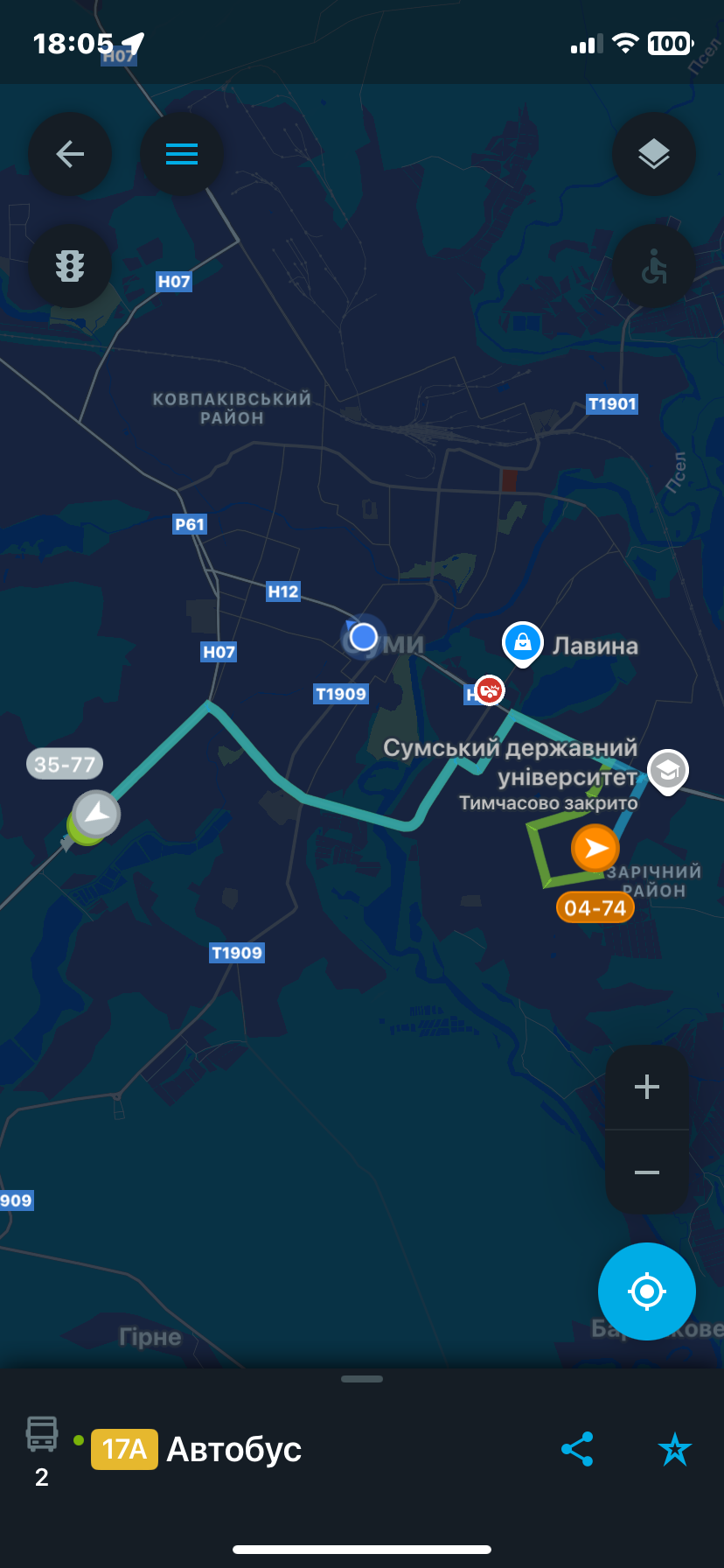Open the 17A Автобус route details
The height and width of the screenshot is (1568, 724).
click(196, 1449)
